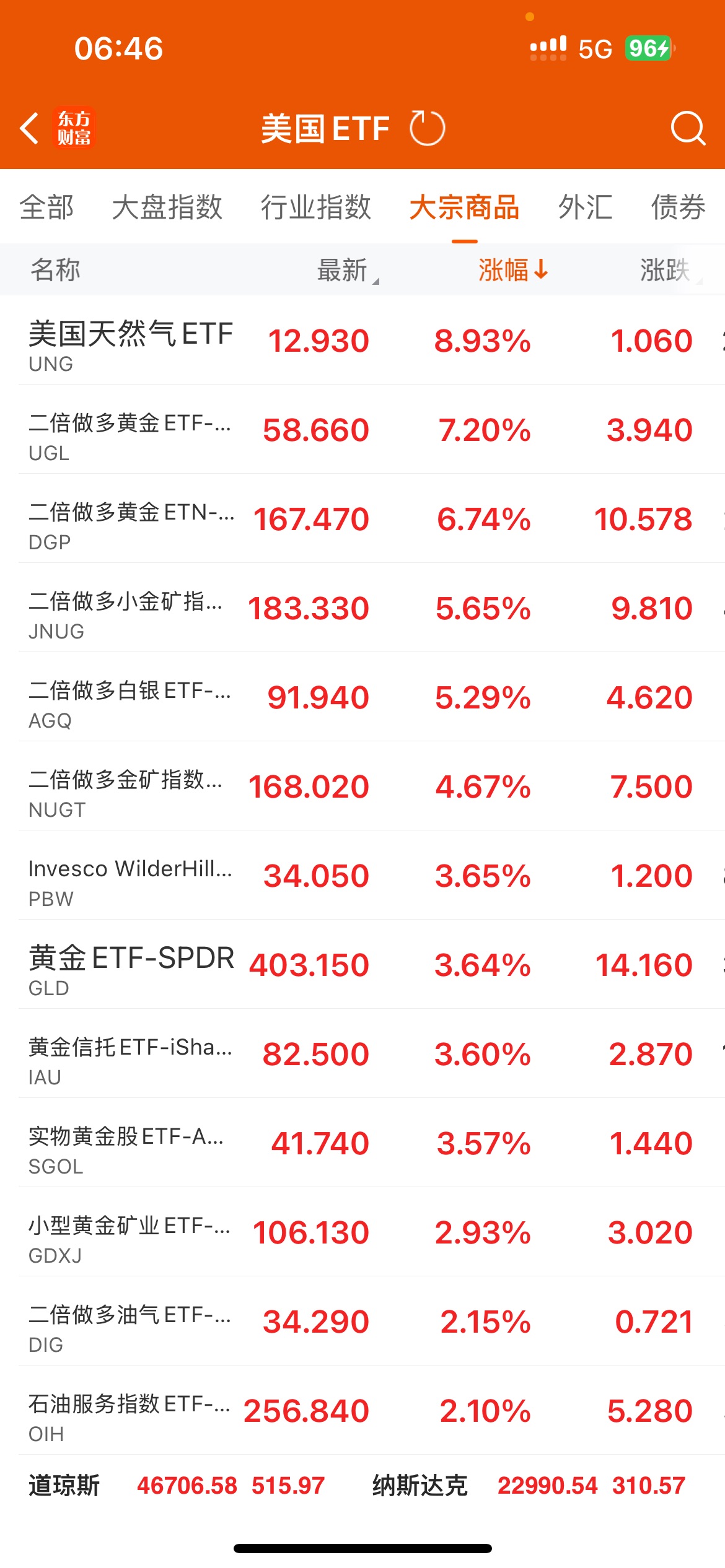Open search with the magnifier icon

[x=688, y=129]
